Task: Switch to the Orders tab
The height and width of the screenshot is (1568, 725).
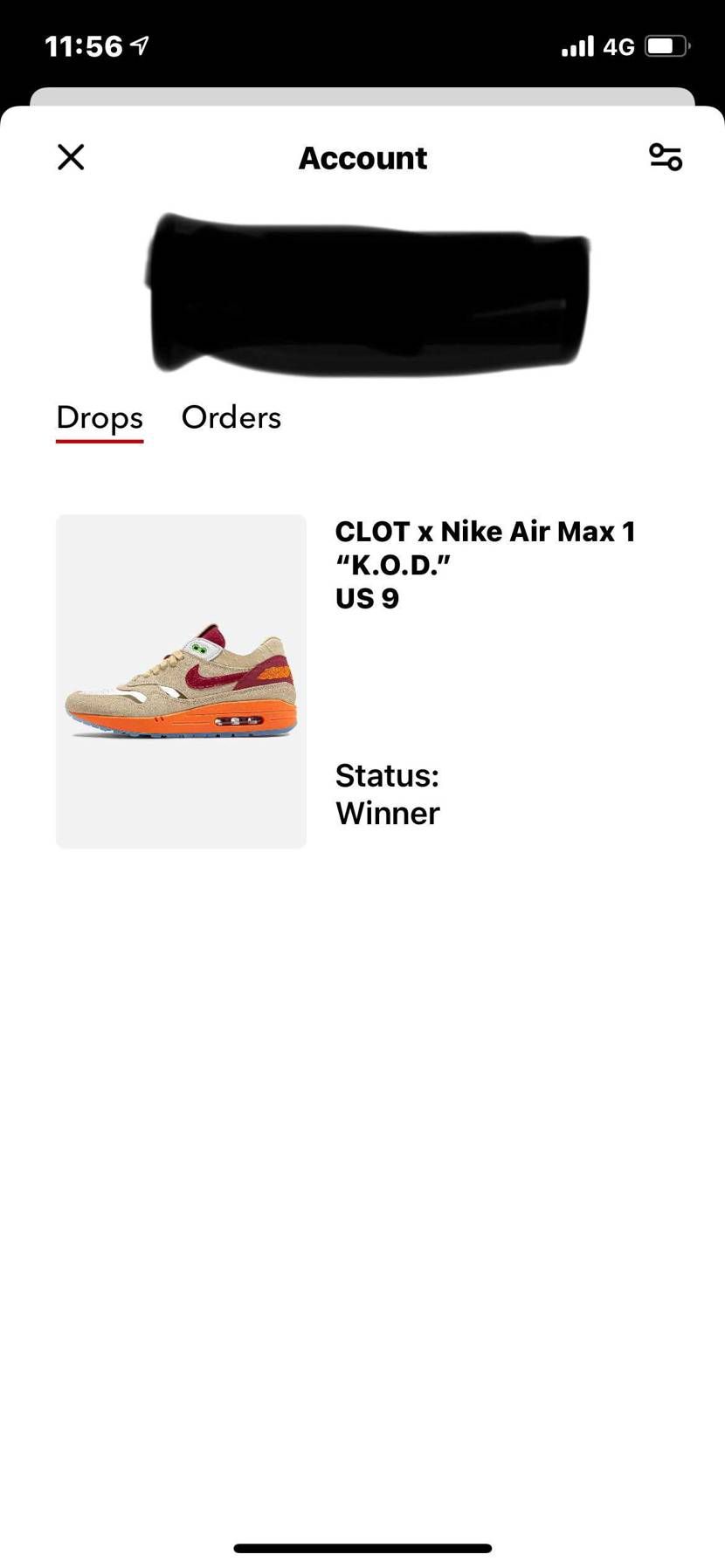Action: [x=231, y=418]
